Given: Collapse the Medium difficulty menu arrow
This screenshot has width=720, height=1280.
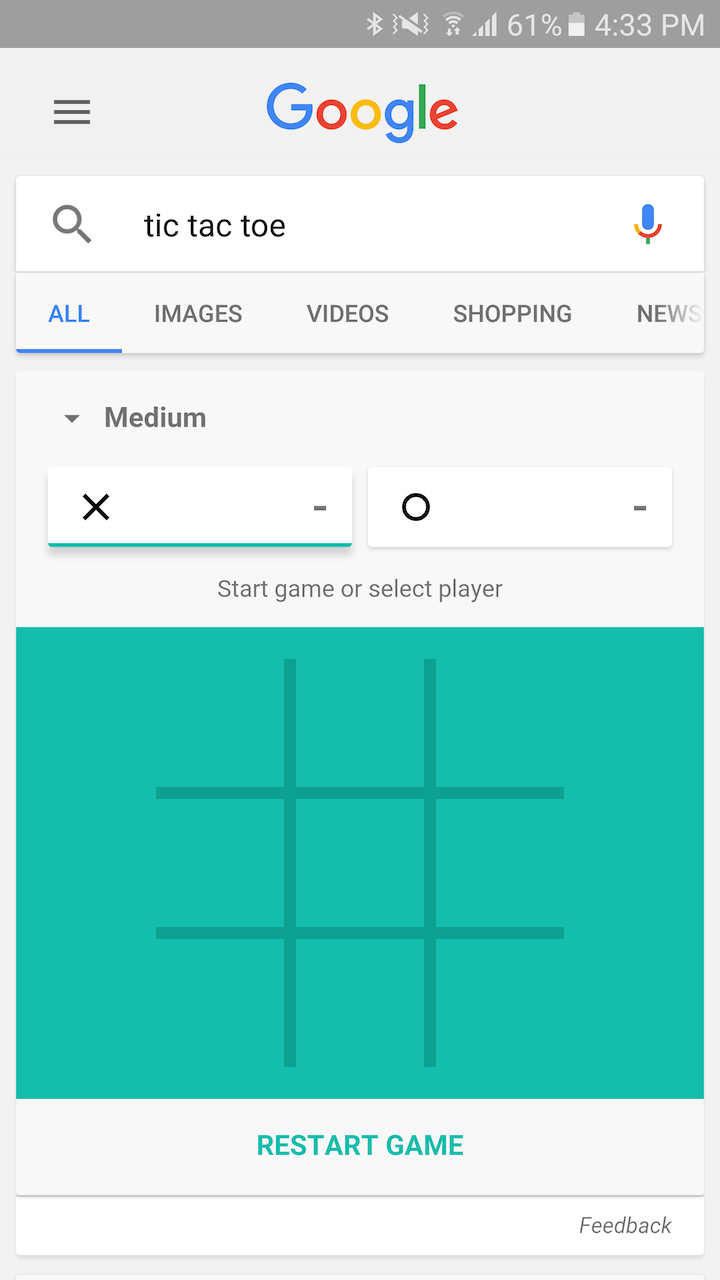Looking at the screenshot, I should point(71,418).
